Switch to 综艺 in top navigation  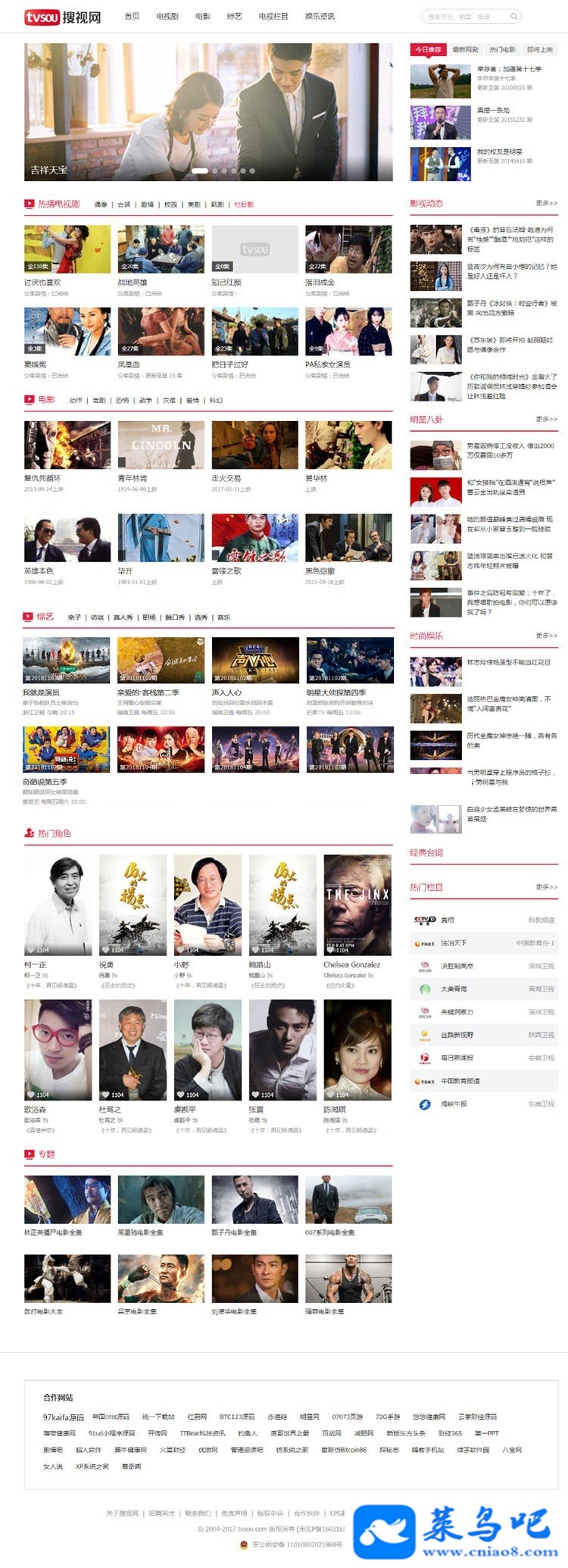234,16
